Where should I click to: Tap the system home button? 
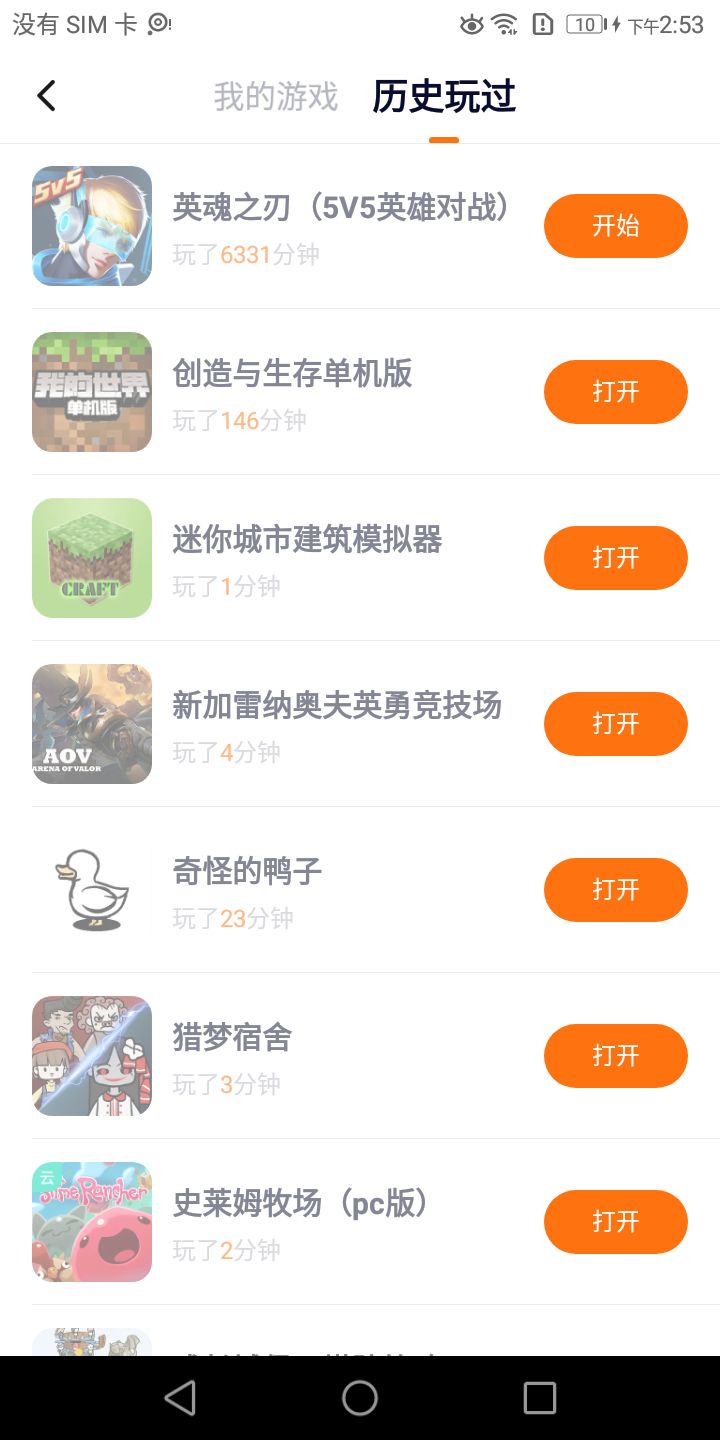[x=360, y=1398]
